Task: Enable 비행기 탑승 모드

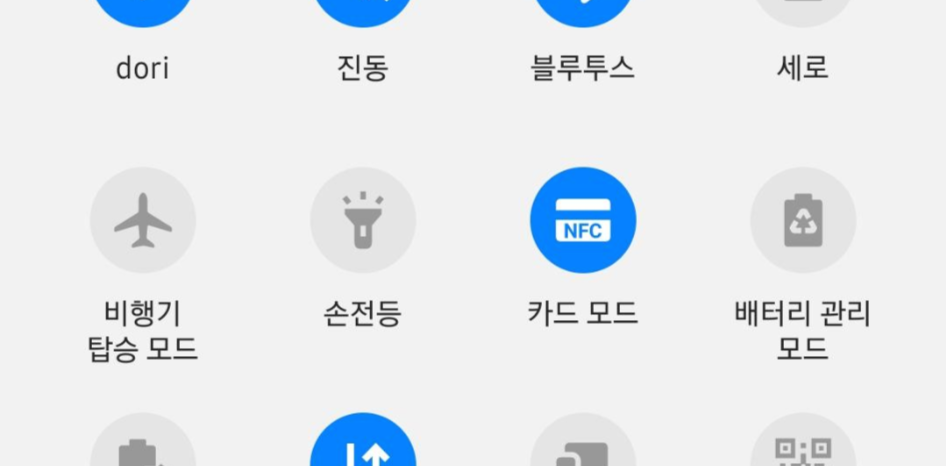Action: point(143,220)
